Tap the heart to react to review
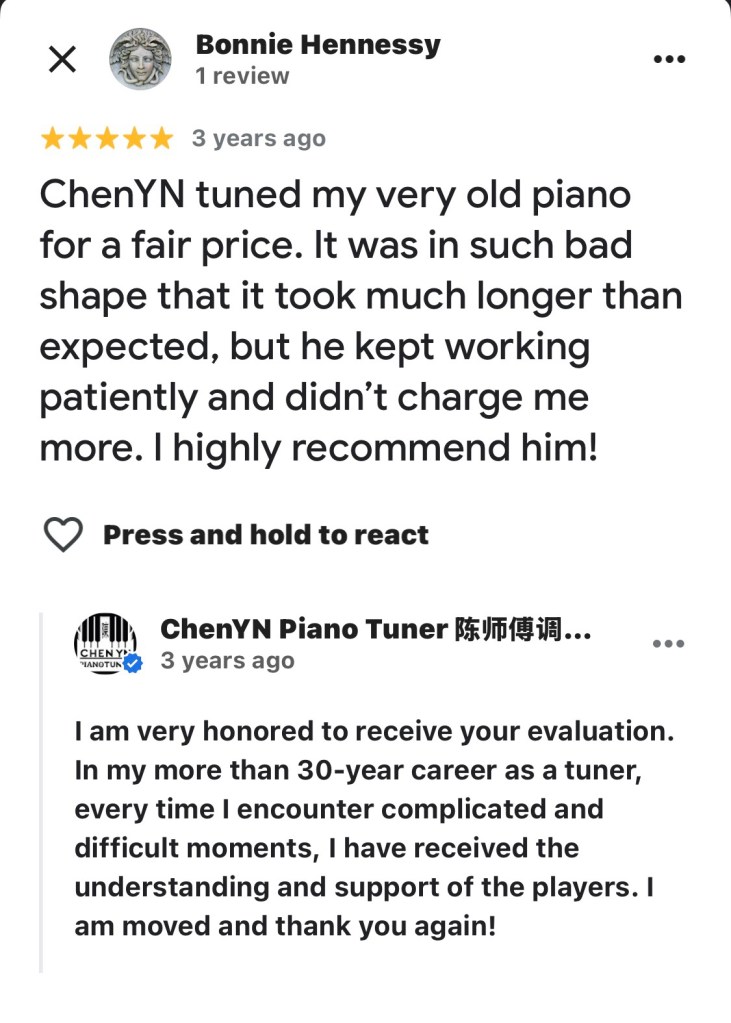Viewport: 731px width, 1023px height. tap(64, 535)
